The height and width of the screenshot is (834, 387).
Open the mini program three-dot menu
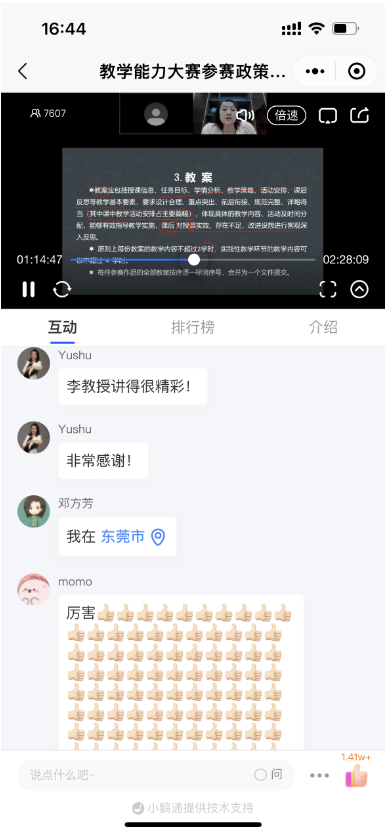pyautogui.click(x=315, y=71)
